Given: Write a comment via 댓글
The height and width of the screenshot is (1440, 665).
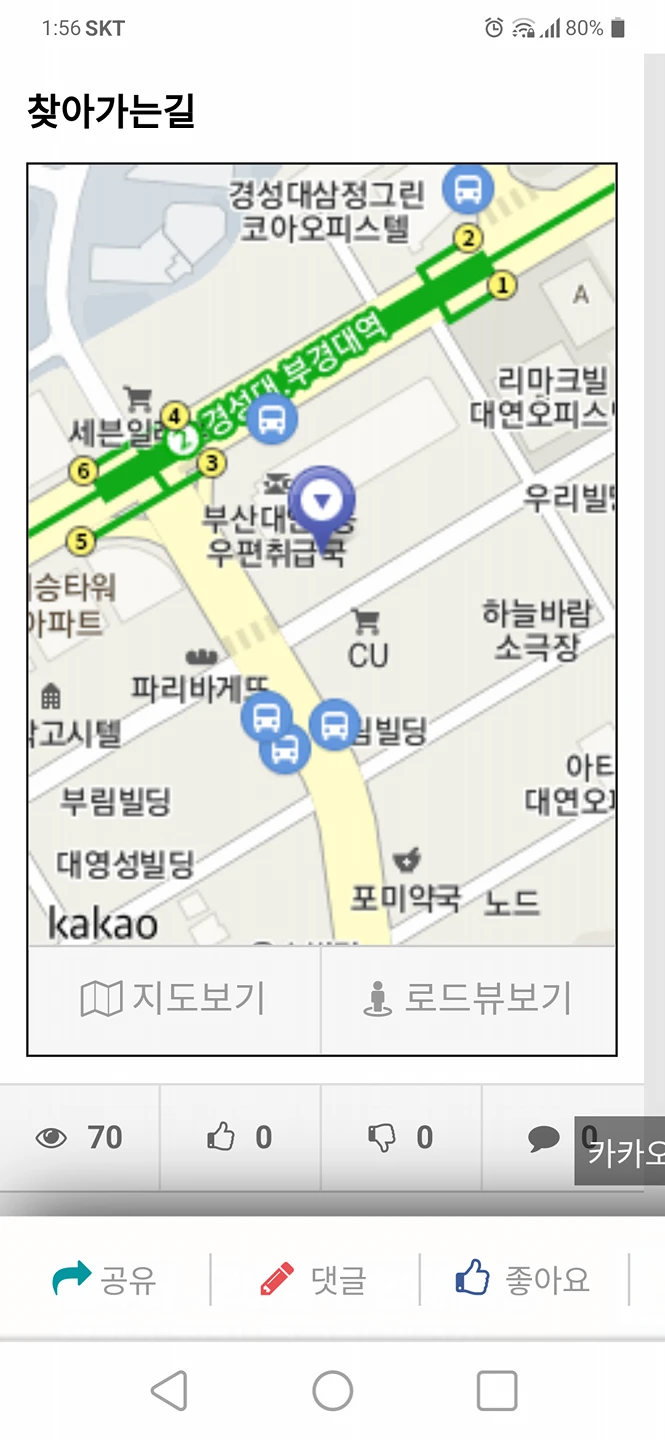Looking at the screenshot, I should pyautogui.click(x=313, y=1279).
